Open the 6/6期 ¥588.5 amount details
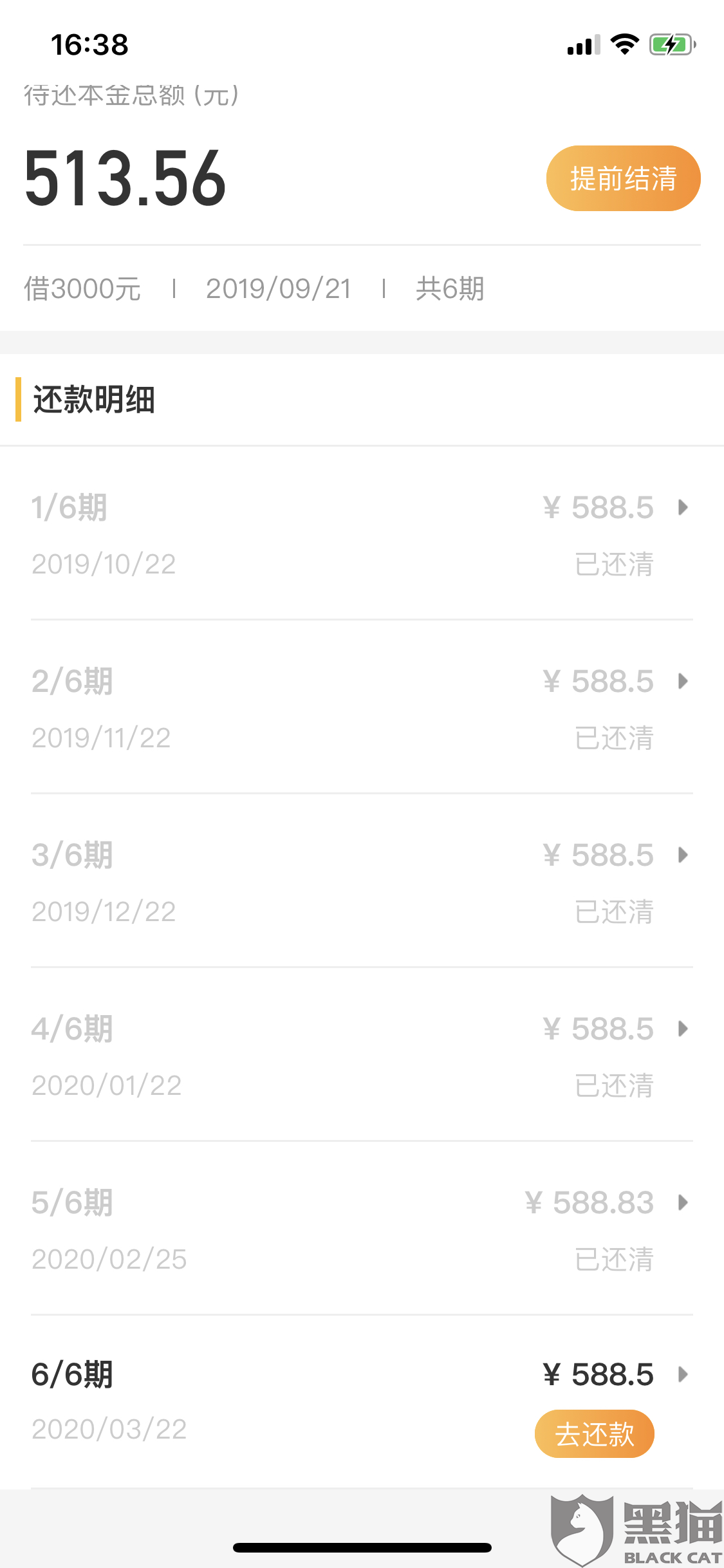 click(x=682, y=1374)
